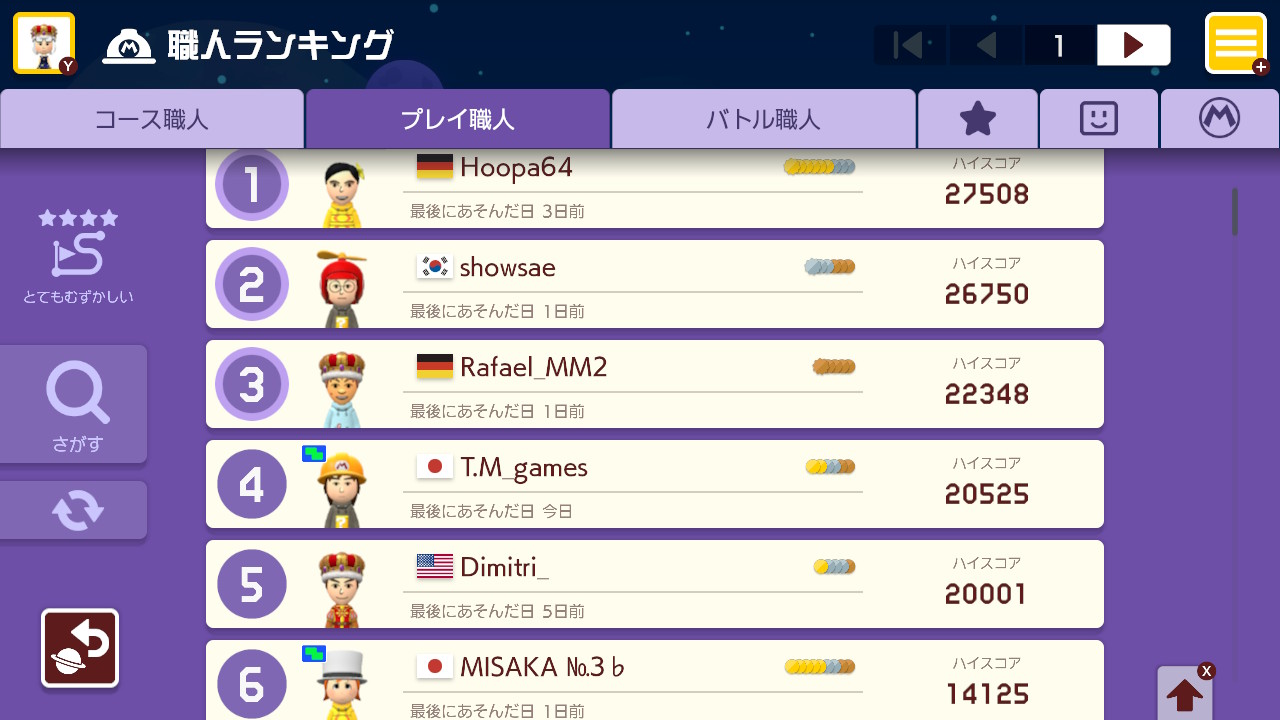The image size is (1280, 720).
Task: Go back with the return arrow button
Action: (80, 648)
